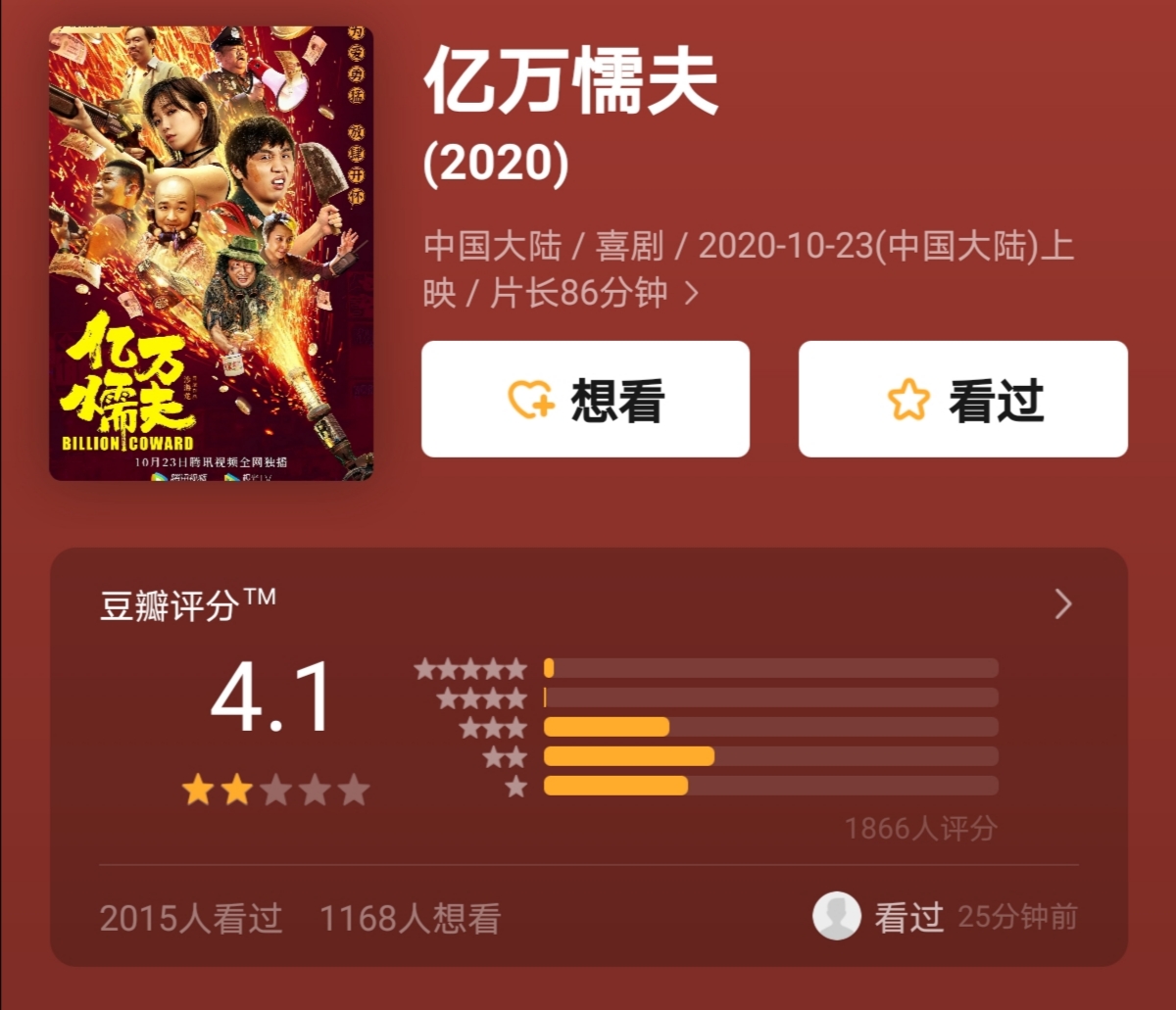
Task: Expand the movie info details chevron
Action: click(692, 293)
